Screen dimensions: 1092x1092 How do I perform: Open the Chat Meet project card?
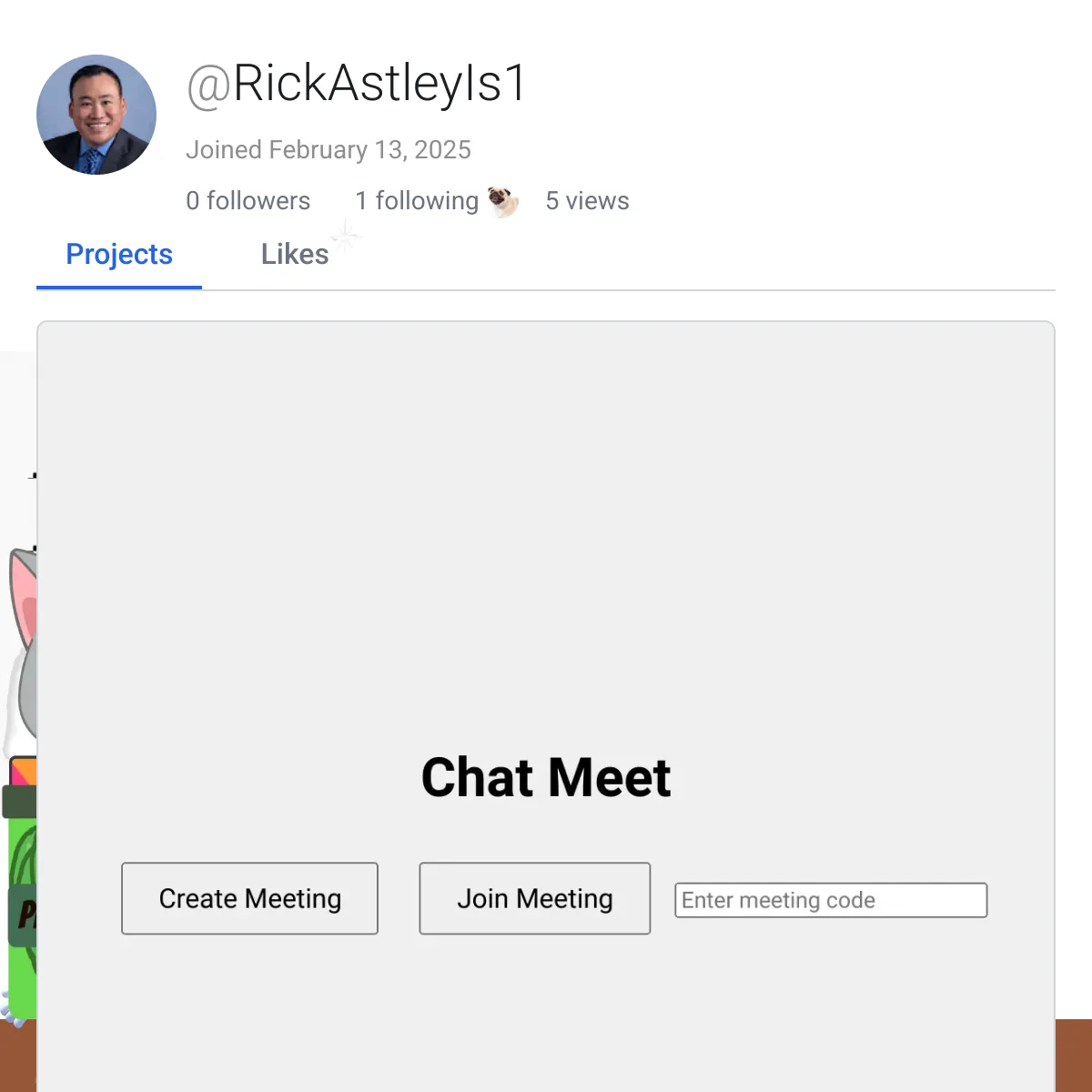[x=546, y=706]
